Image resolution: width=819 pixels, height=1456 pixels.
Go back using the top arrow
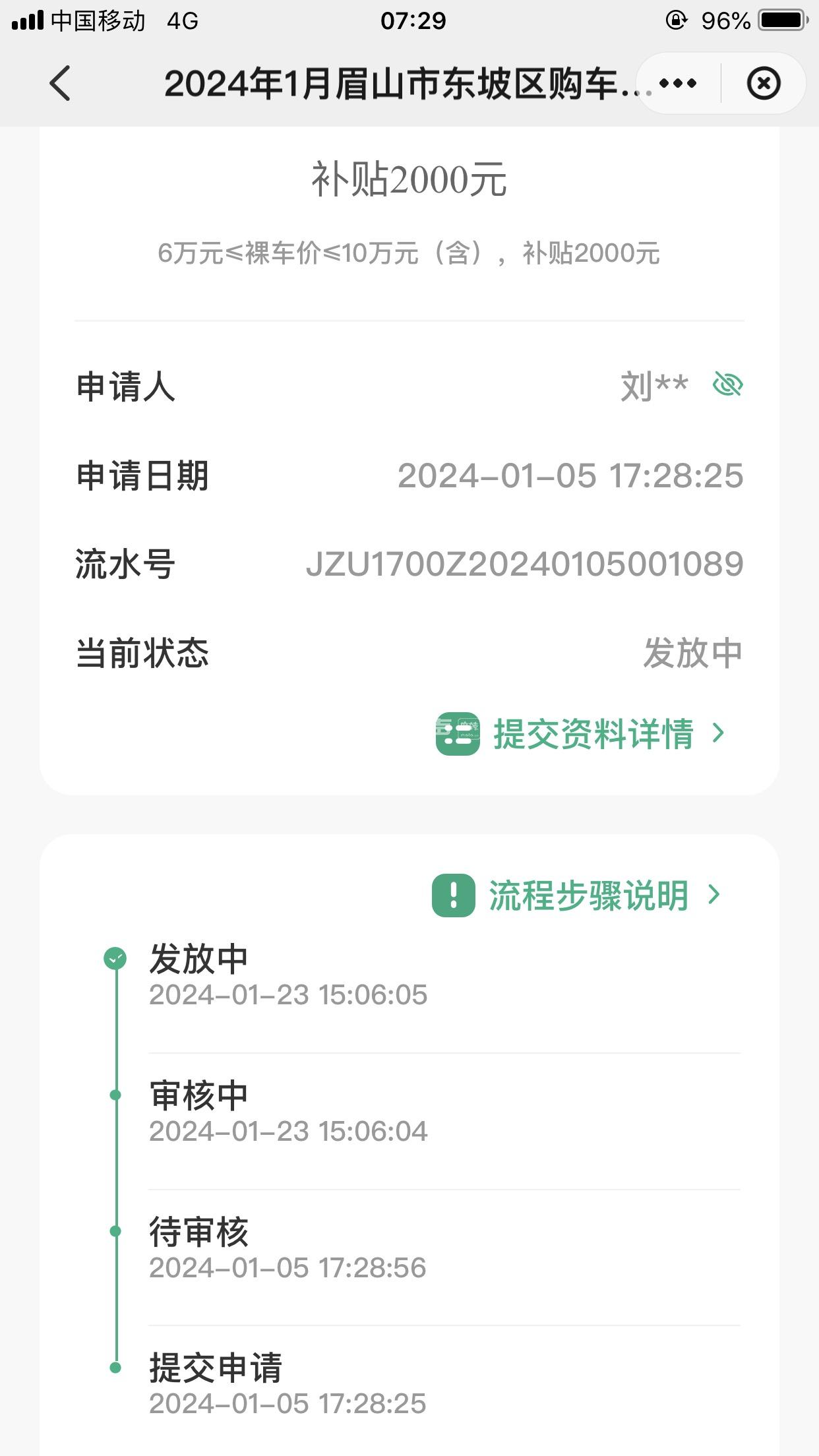click(x=60, y=84)
